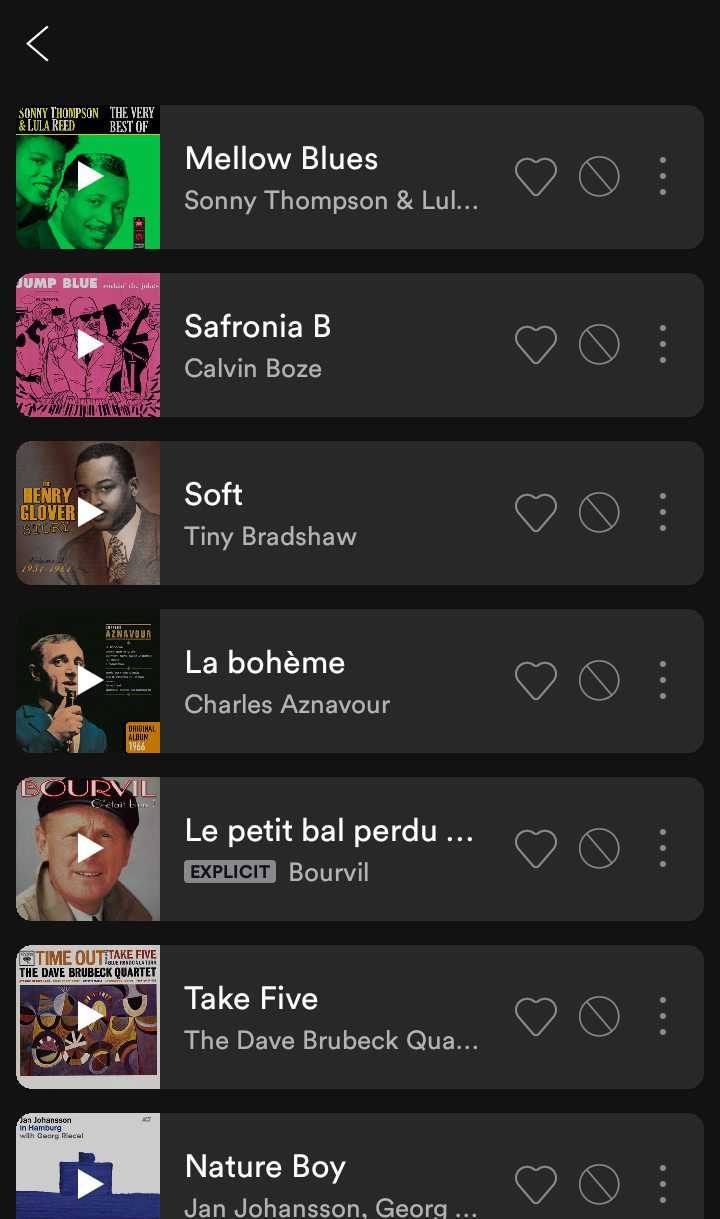Open more options for Mellow Blues
720x1219 pixels.
point(663,177)
